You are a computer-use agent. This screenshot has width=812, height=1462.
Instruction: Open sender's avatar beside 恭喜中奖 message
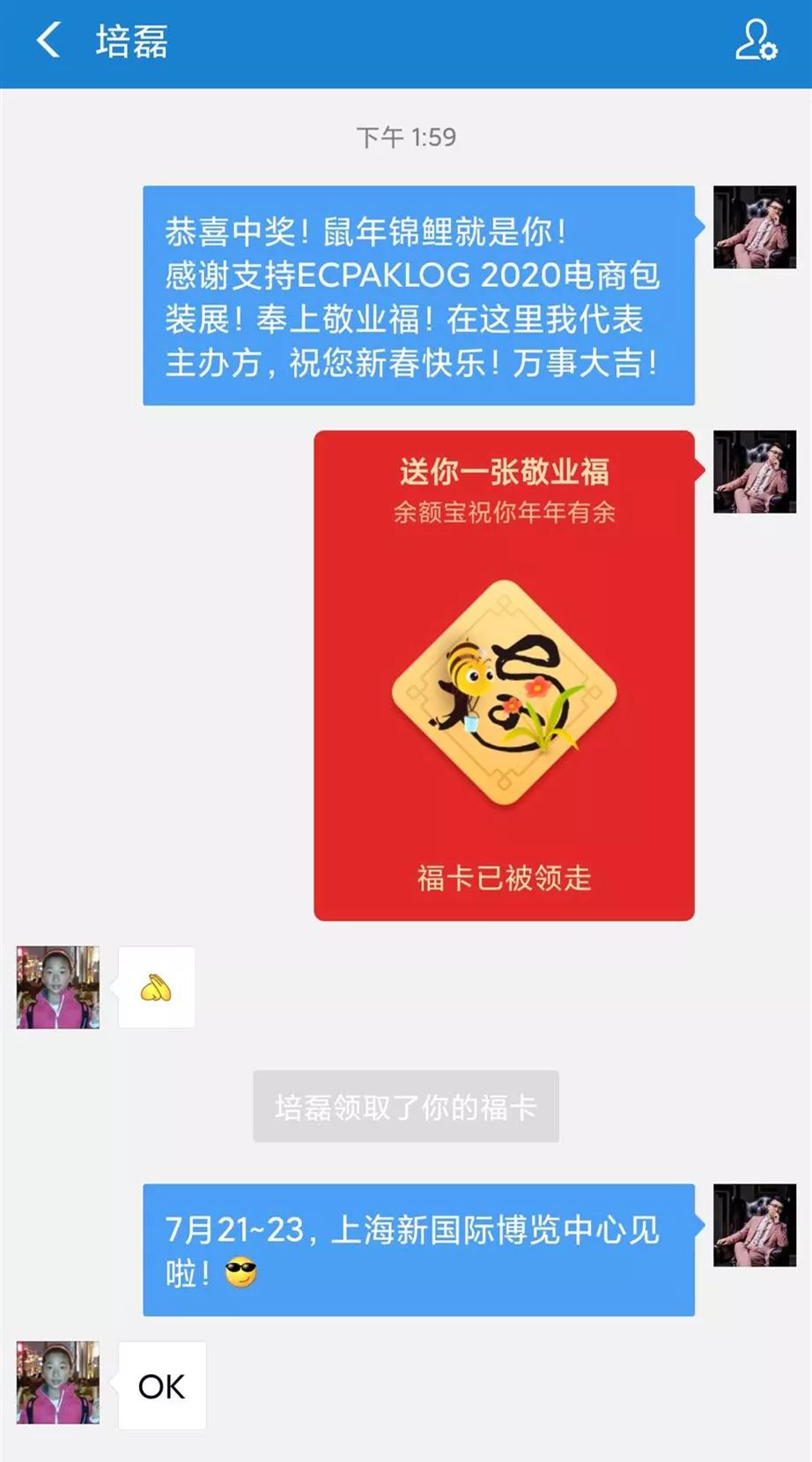point(755,227)
